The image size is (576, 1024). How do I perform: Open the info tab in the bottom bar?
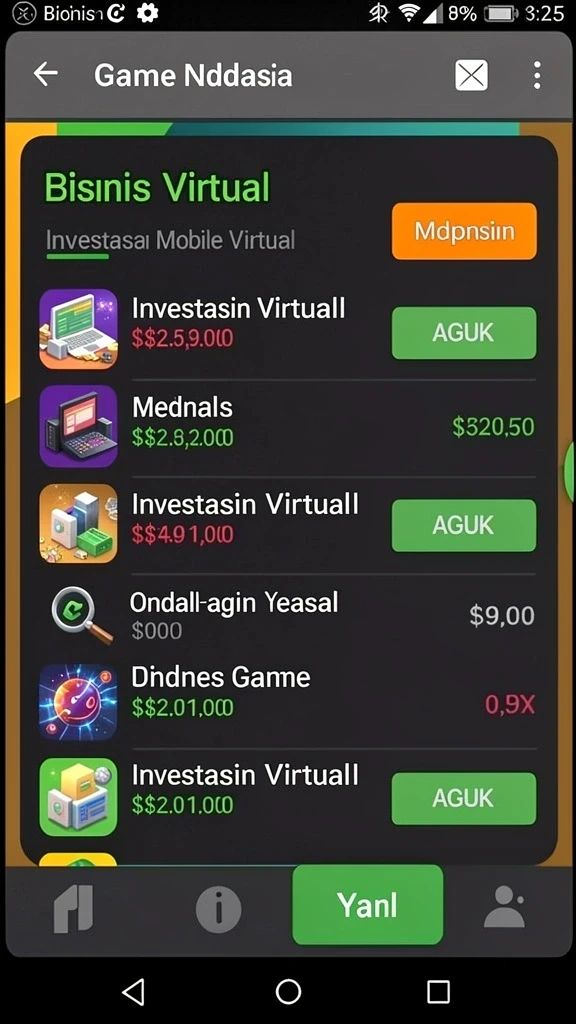click(218, 908)
